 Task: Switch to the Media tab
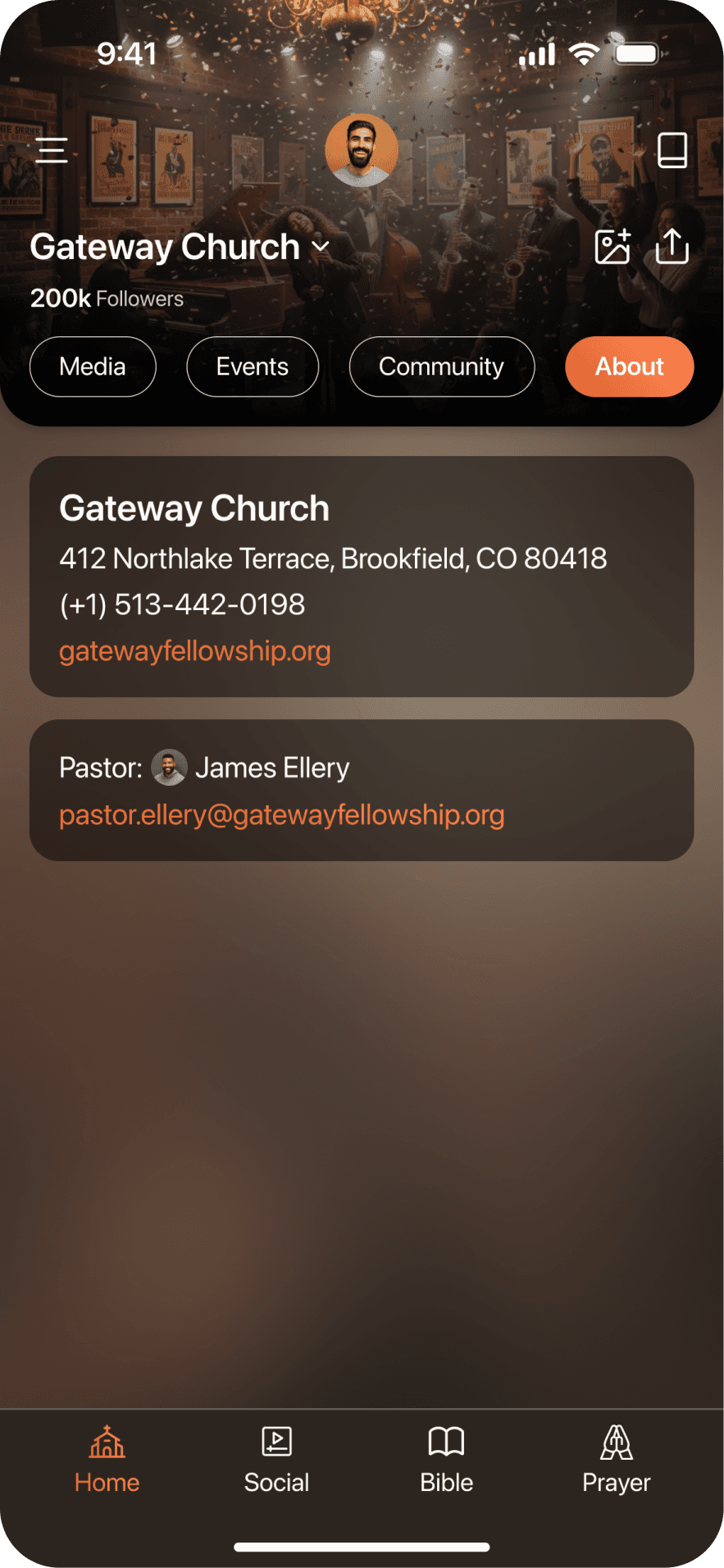coord(93,367)
